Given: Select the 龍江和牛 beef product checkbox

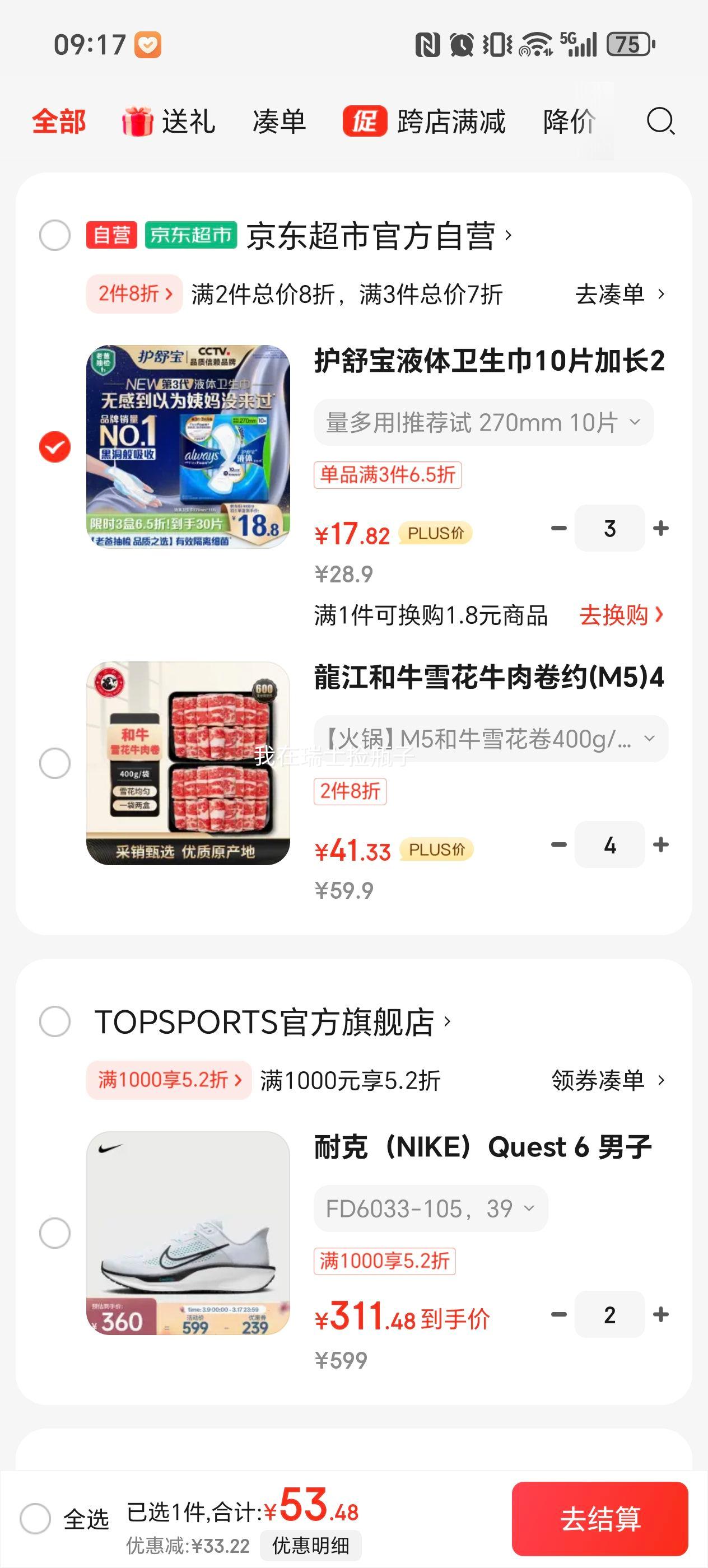Looking at the screenshot, I should point(55,764).
